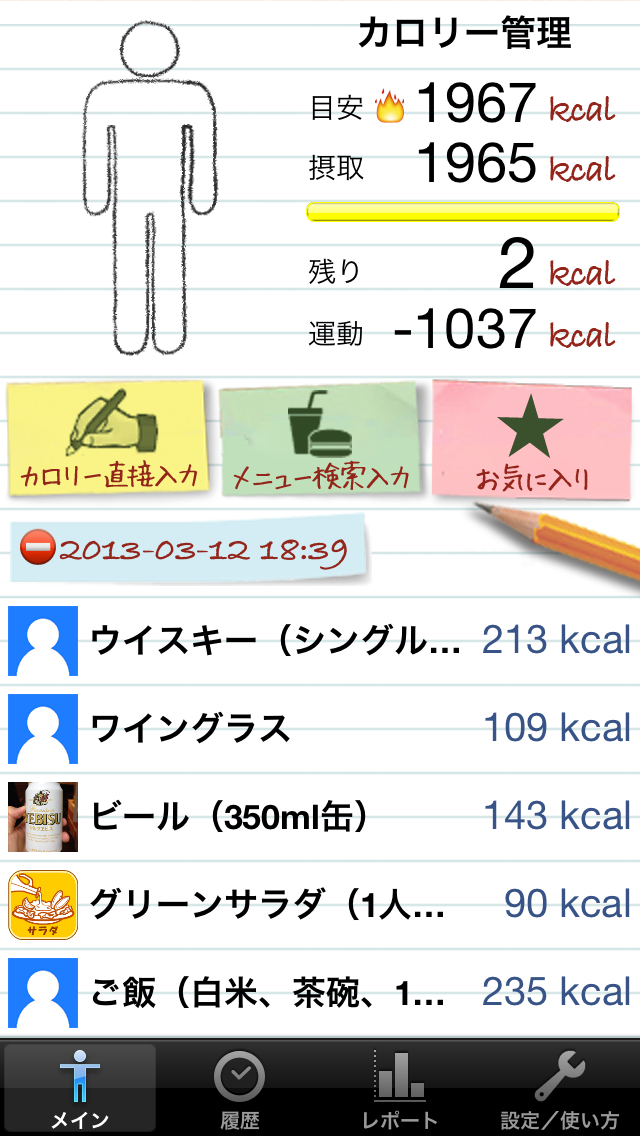The image size is (640, 1136).
Task: Tap the red delete icon beside the date
Action: [38, 549]
